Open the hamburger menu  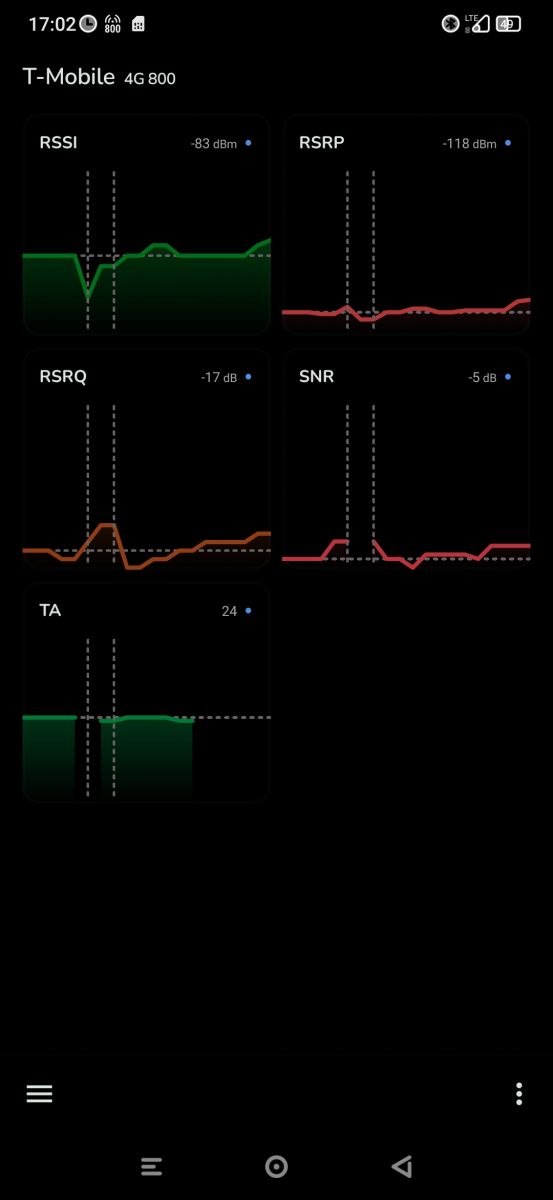pyautogui.click(x=39, y=1093)
